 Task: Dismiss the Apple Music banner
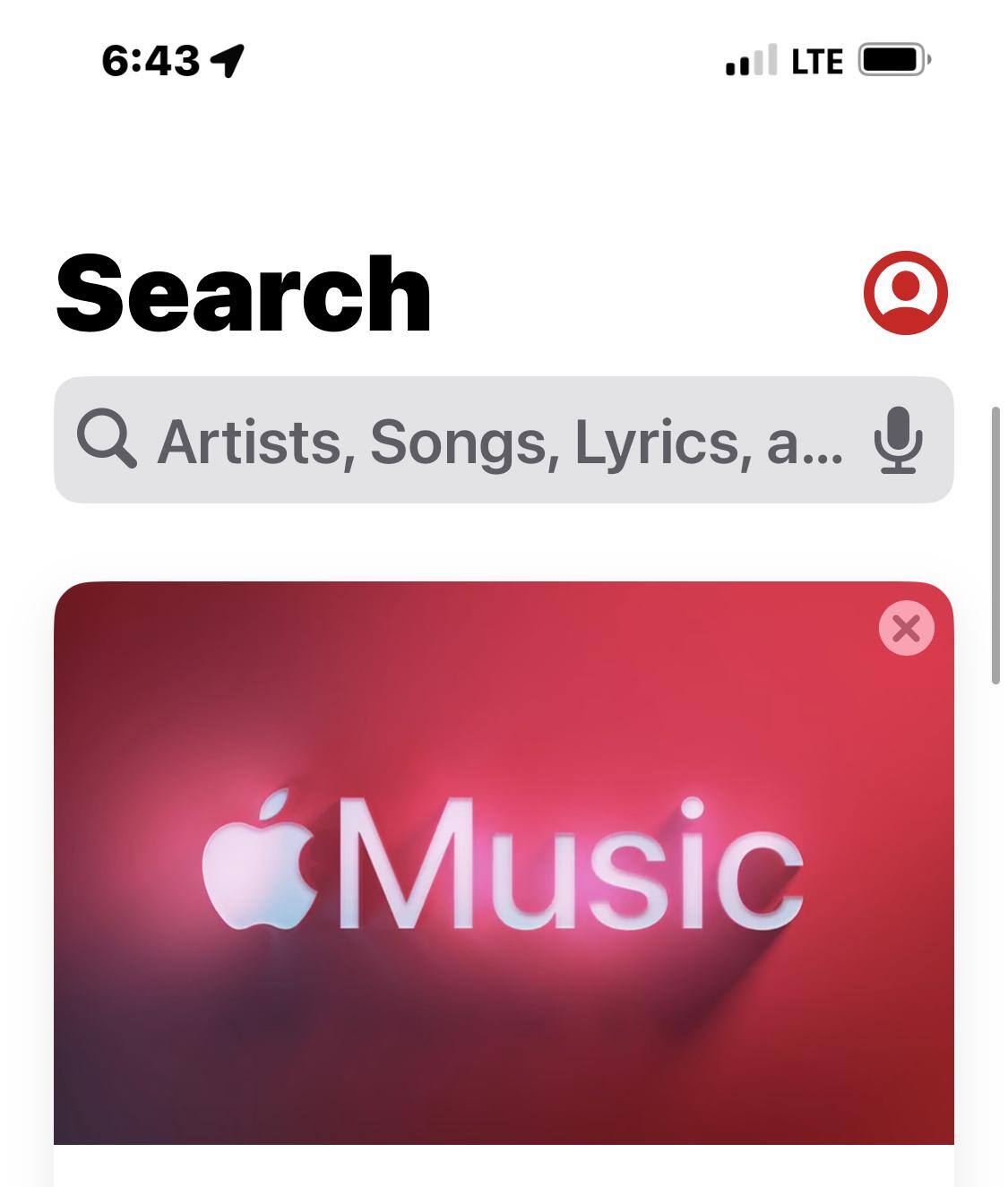pyautogui.click(x=906, y=628)
